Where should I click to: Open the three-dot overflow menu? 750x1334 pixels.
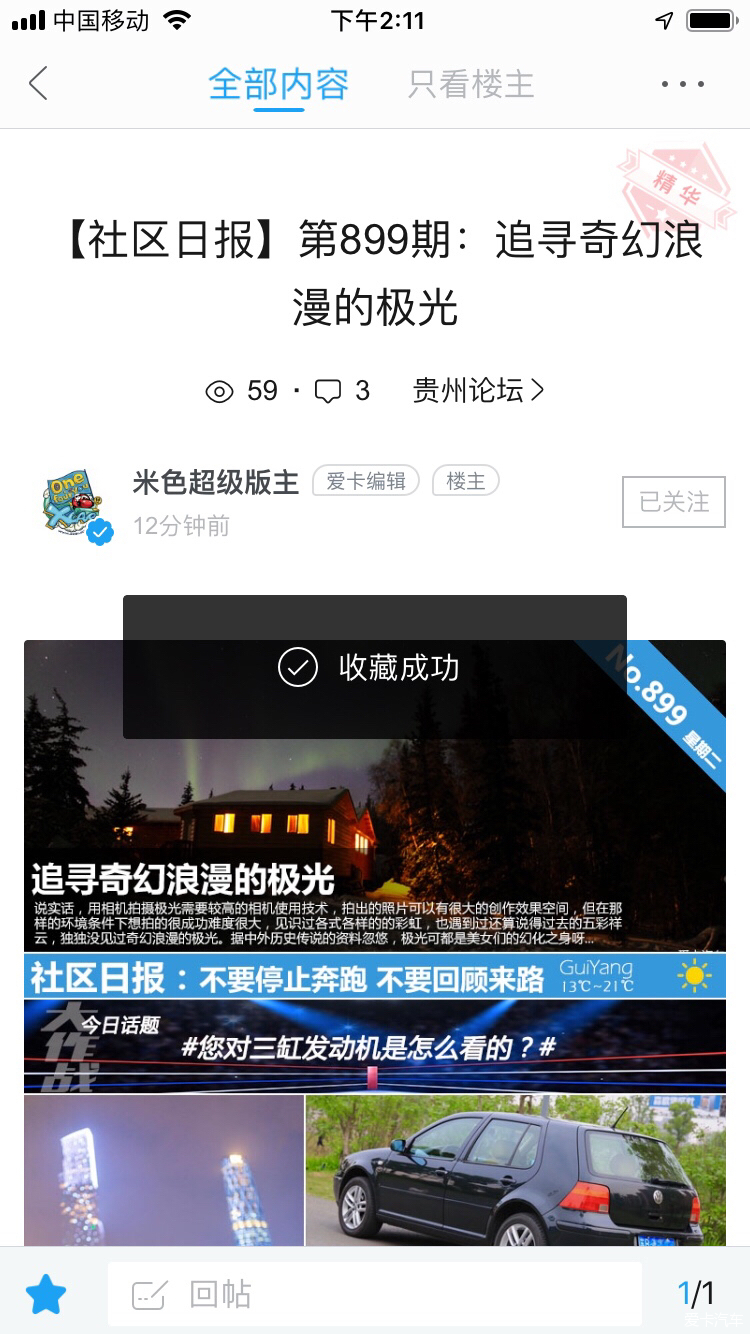683,84
